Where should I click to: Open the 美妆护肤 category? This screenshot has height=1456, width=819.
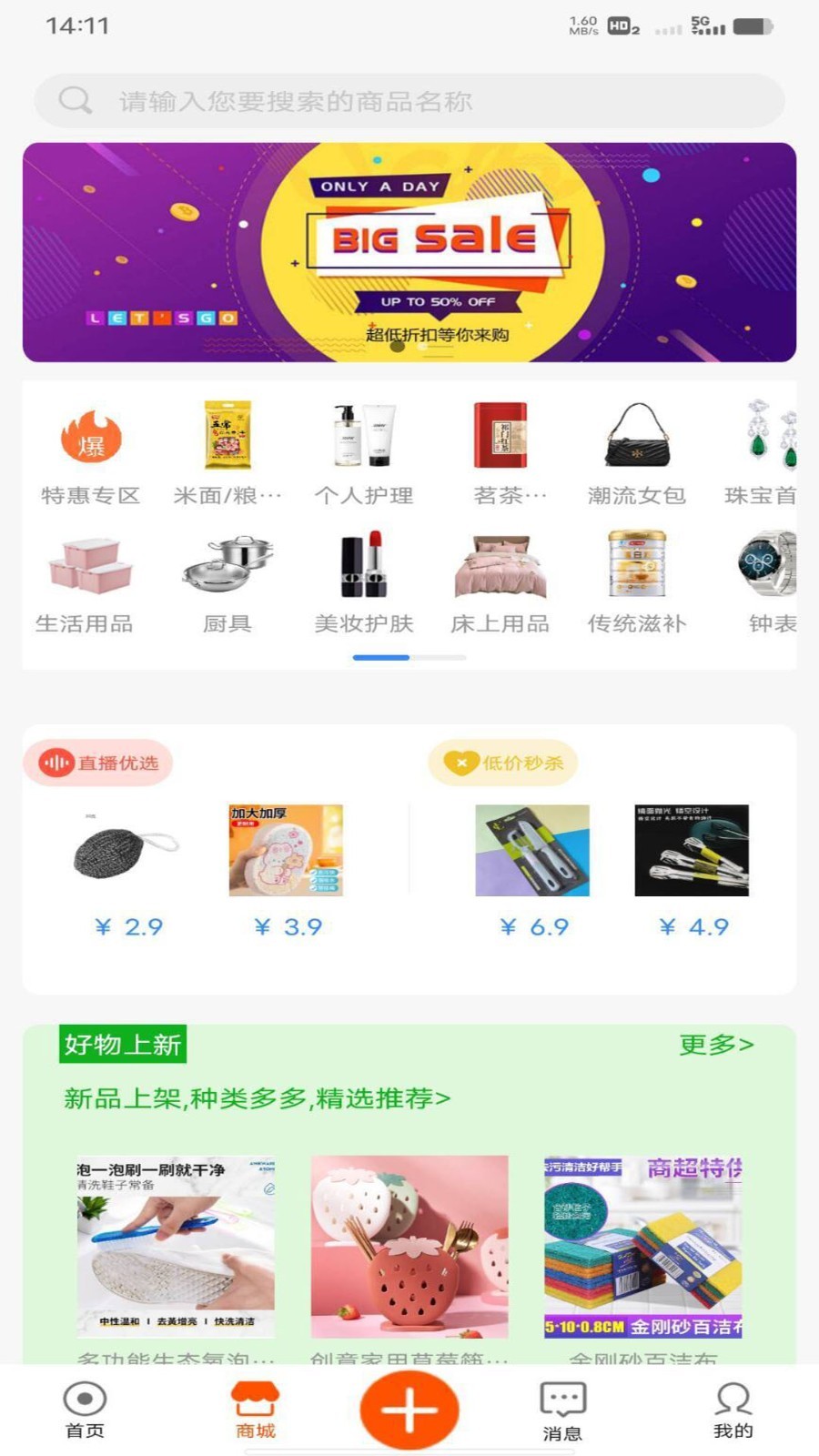pos(363,584)
